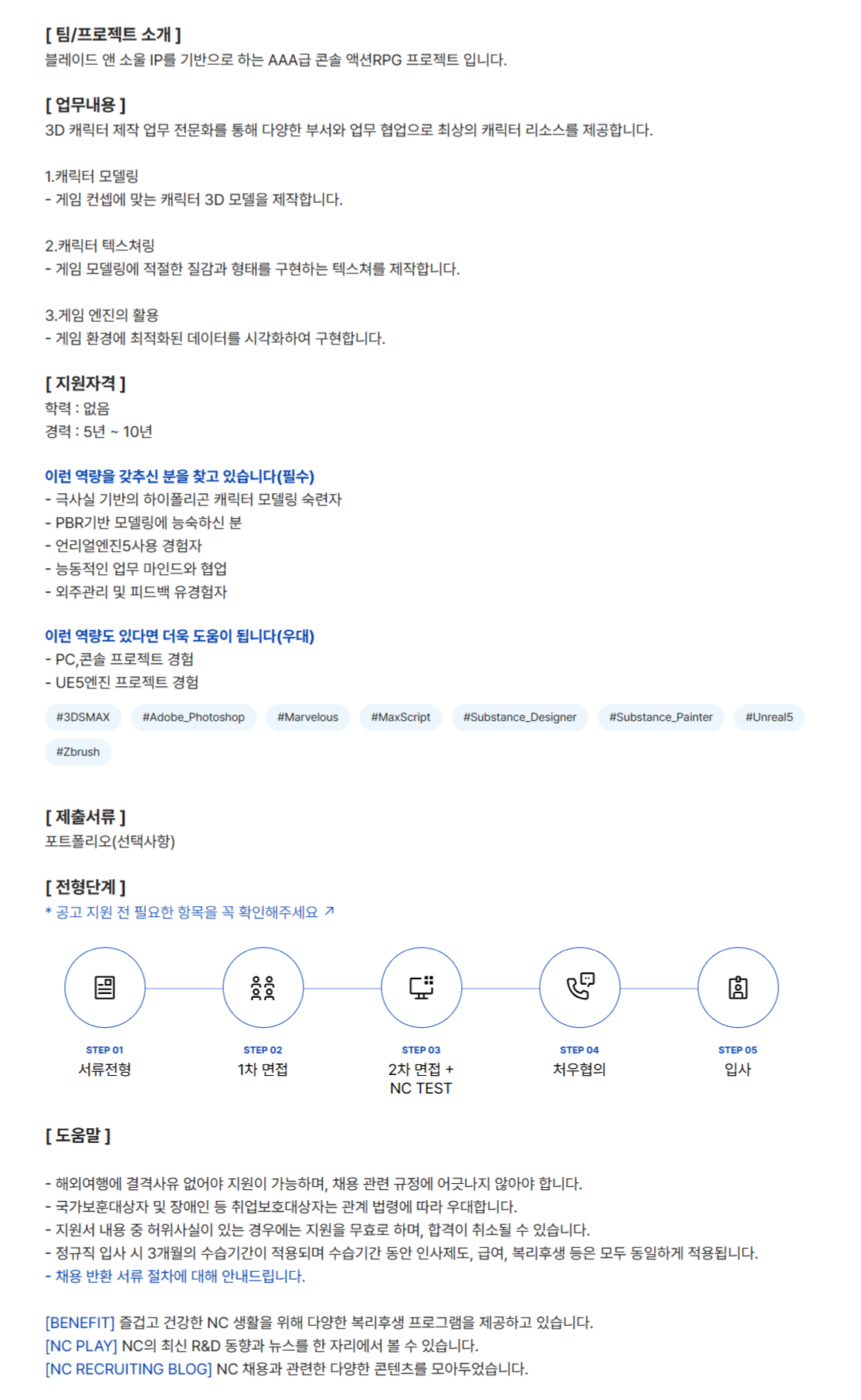Open the #Unreal5 tag
The height and width of the screenshot is (1400, 861).
click(768, 717)
